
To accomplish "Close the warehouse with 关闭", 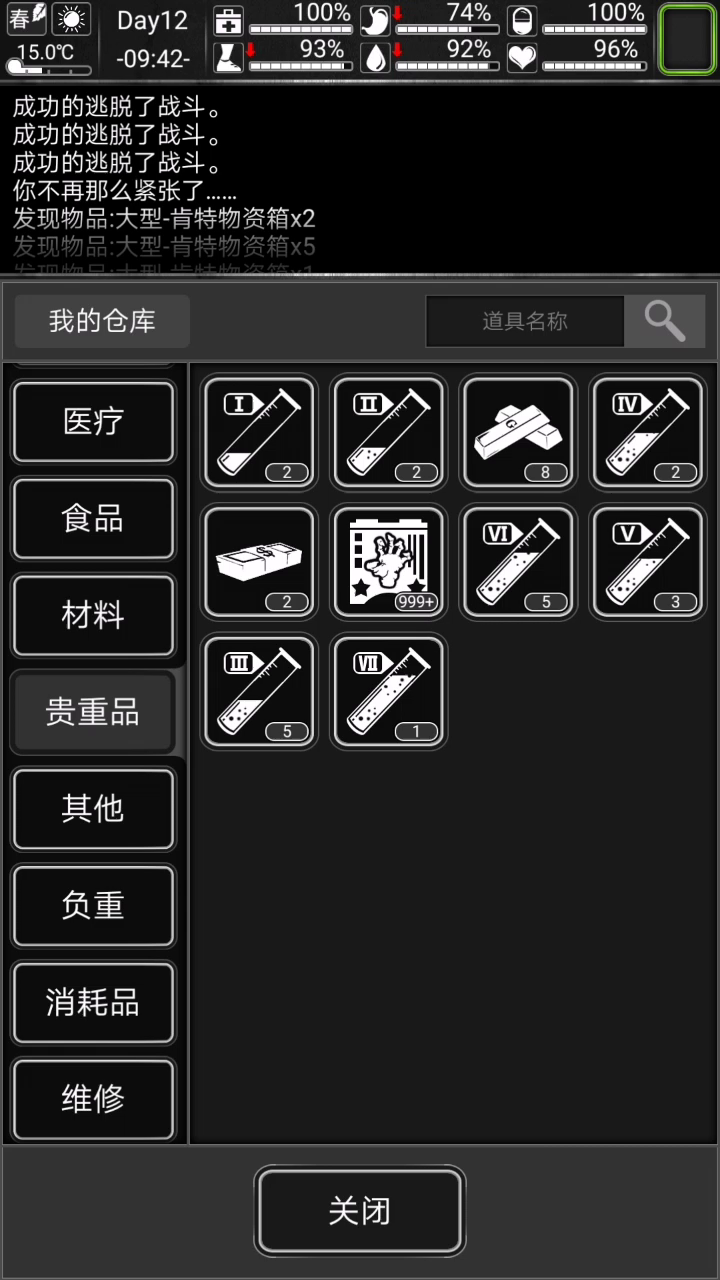I will point(360,1211).
